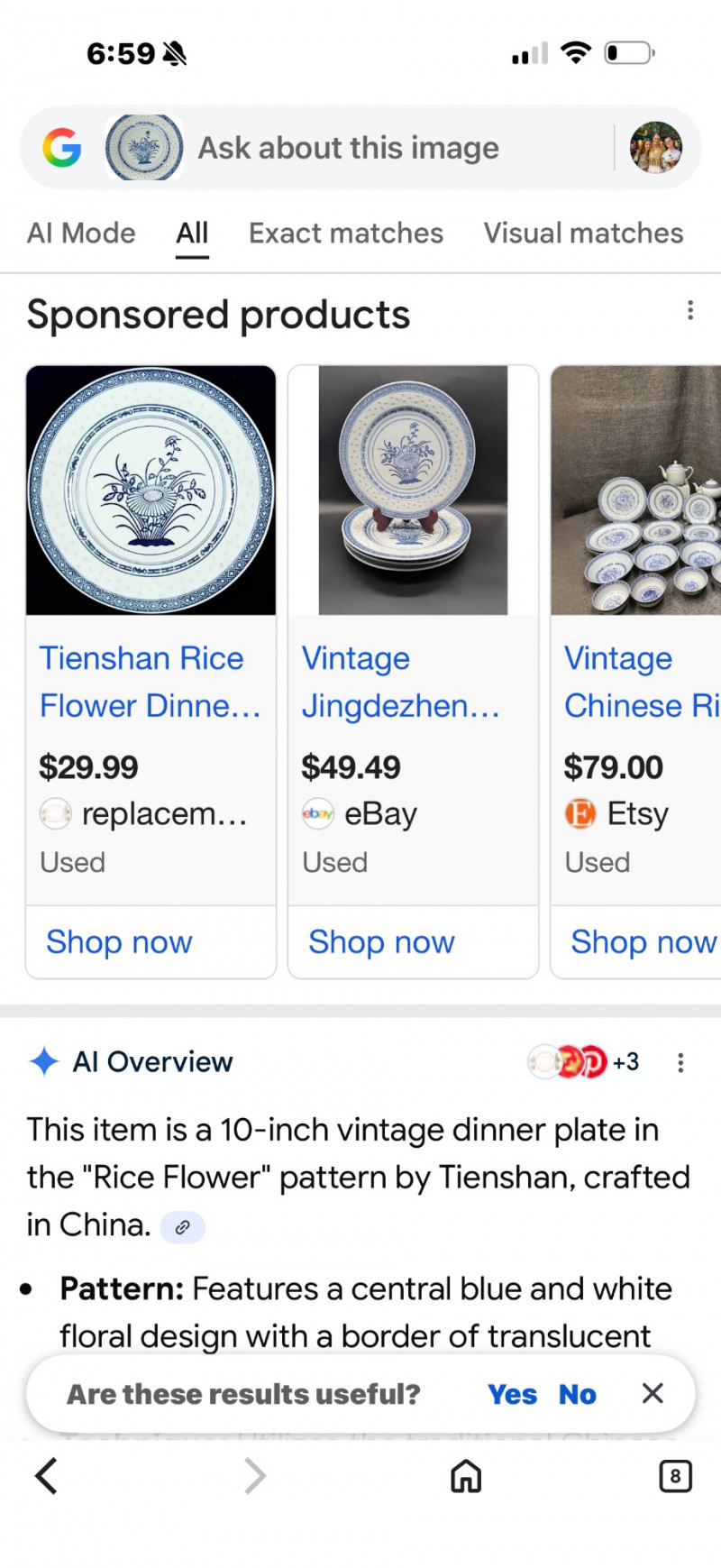
Task: Open the Sponsored products overflow menu
Action: (x=690, y=311)
